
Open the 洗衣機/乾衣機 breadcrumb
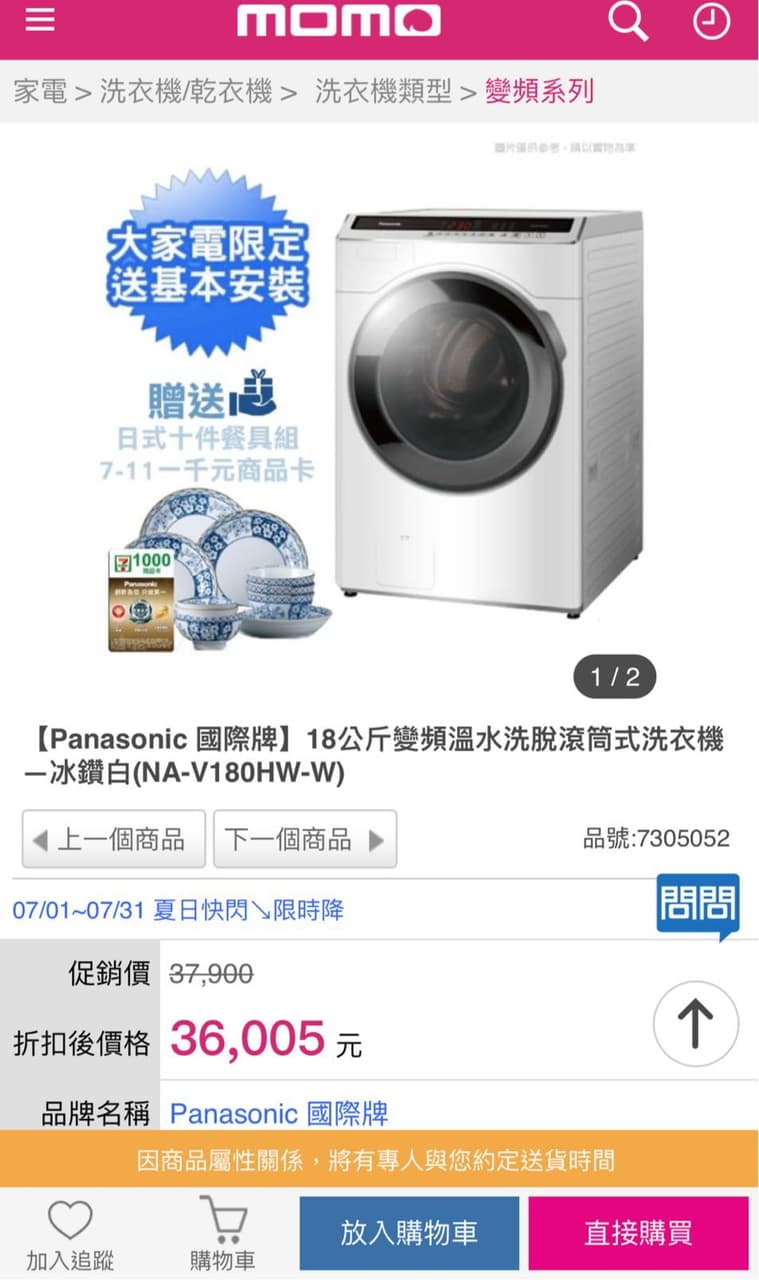tap(186, 92)
